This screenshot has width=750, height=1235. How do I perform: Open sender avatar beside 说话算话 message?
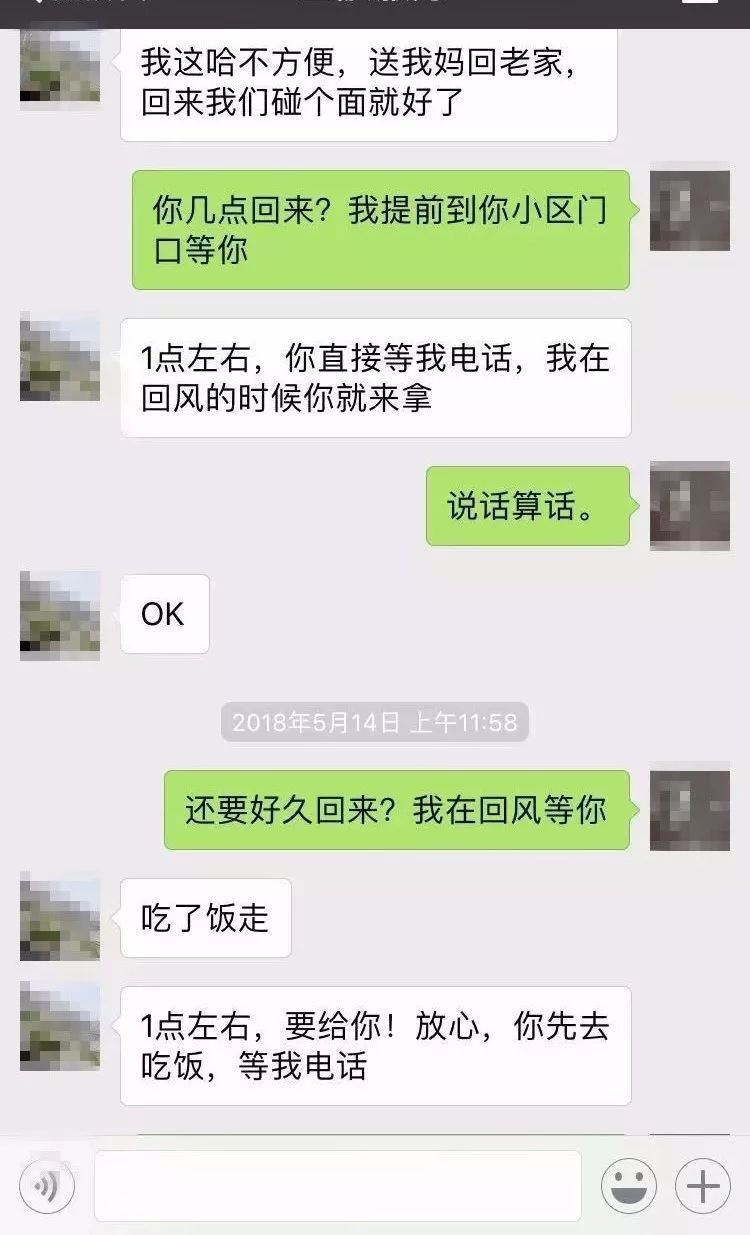coord(690,506)
